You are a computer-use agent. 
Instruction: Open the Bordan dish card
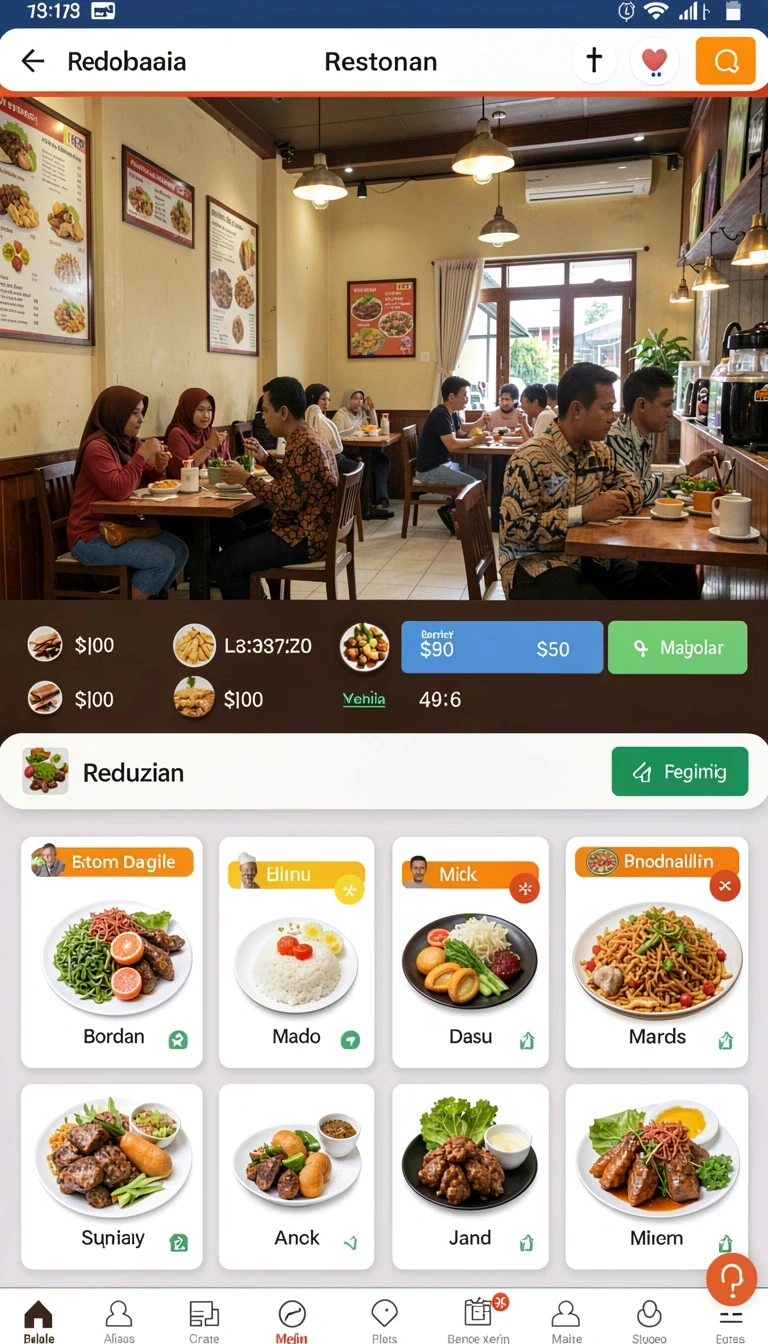(111, 952)
